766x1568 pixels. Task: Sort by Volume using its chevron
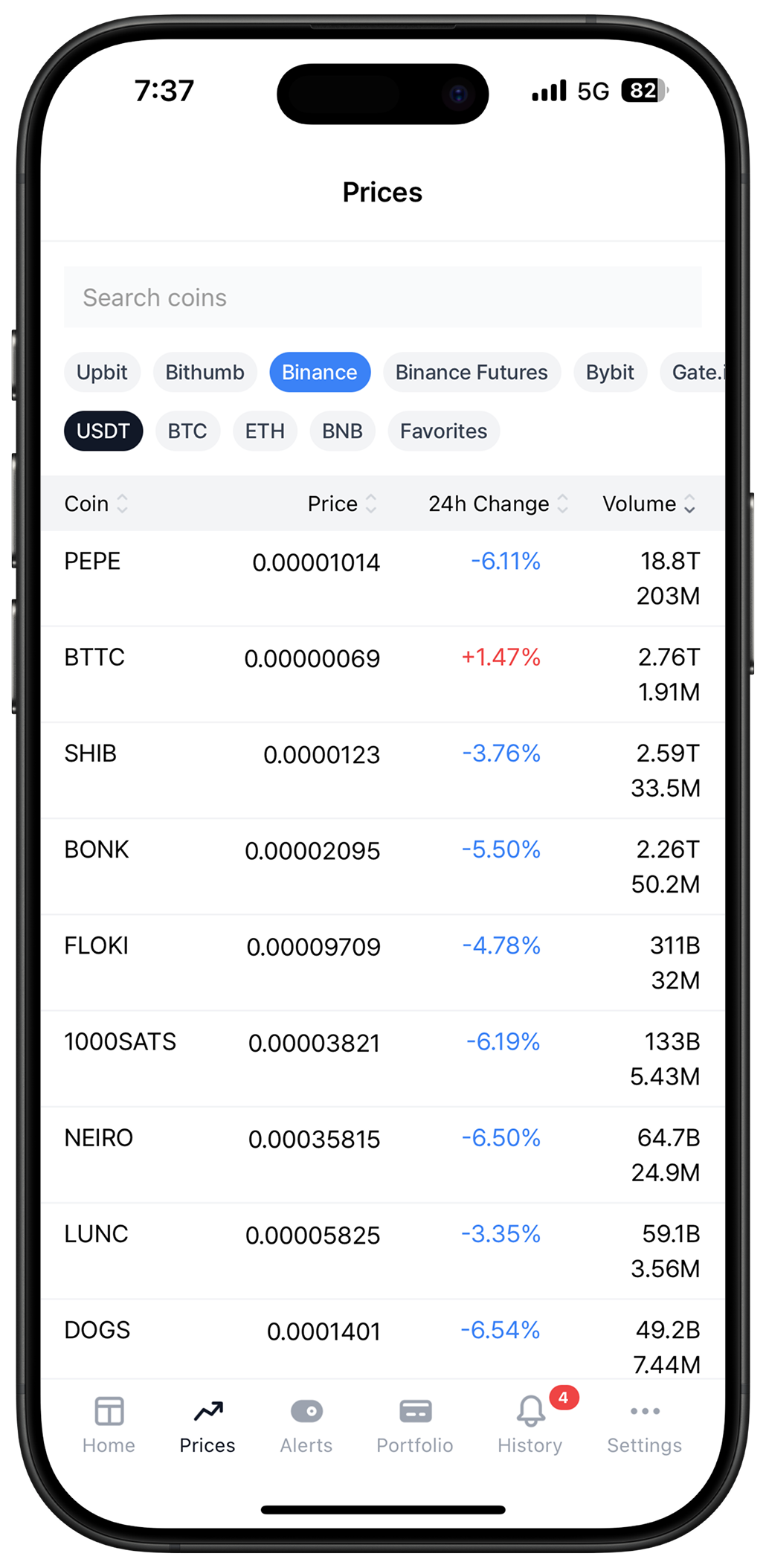click(689, 504)
